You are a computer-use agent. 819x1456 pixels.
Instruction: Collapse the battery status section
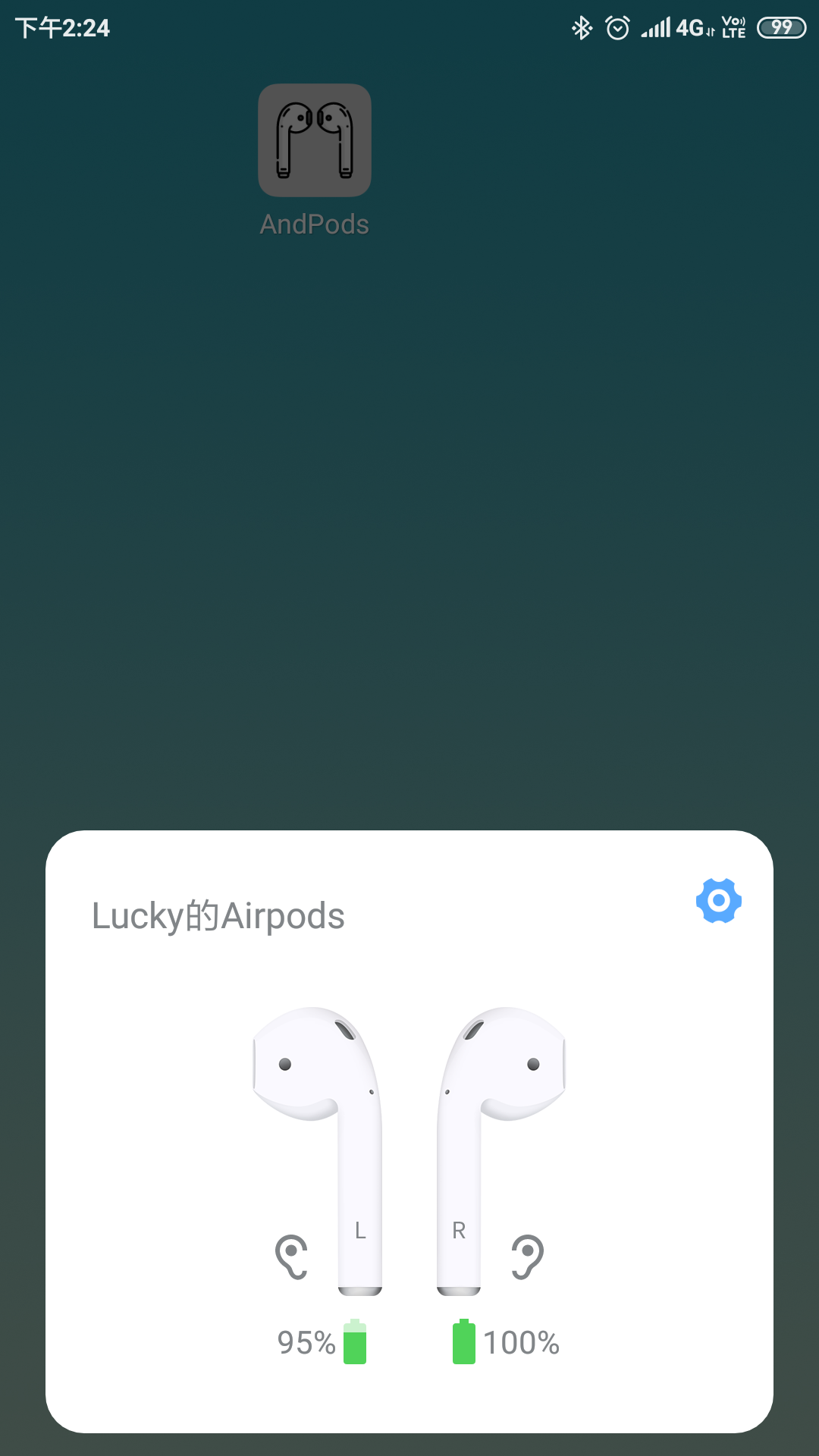pyautogui.click(x=409, y=1342)
